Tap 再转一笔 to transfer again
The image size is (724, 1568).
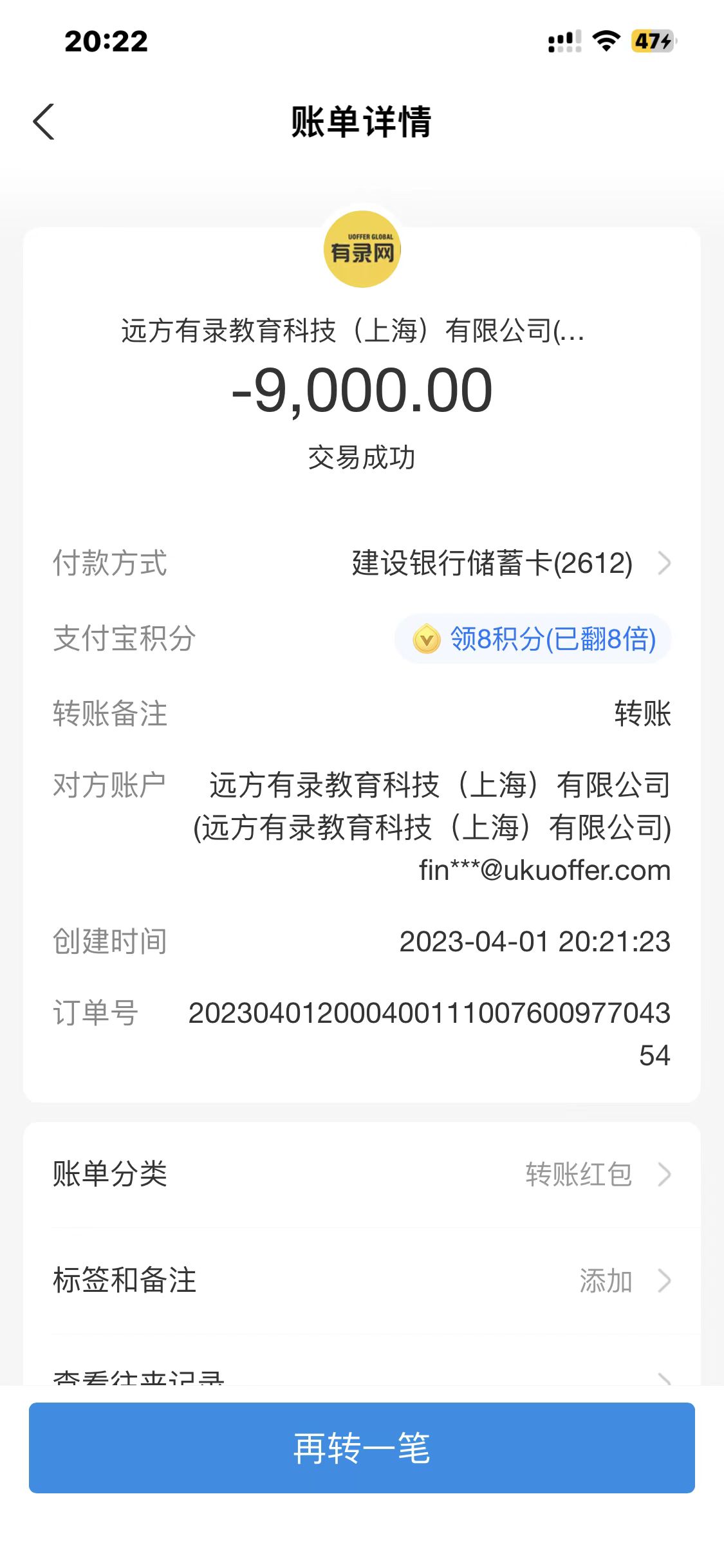[x=362, y=1448]
